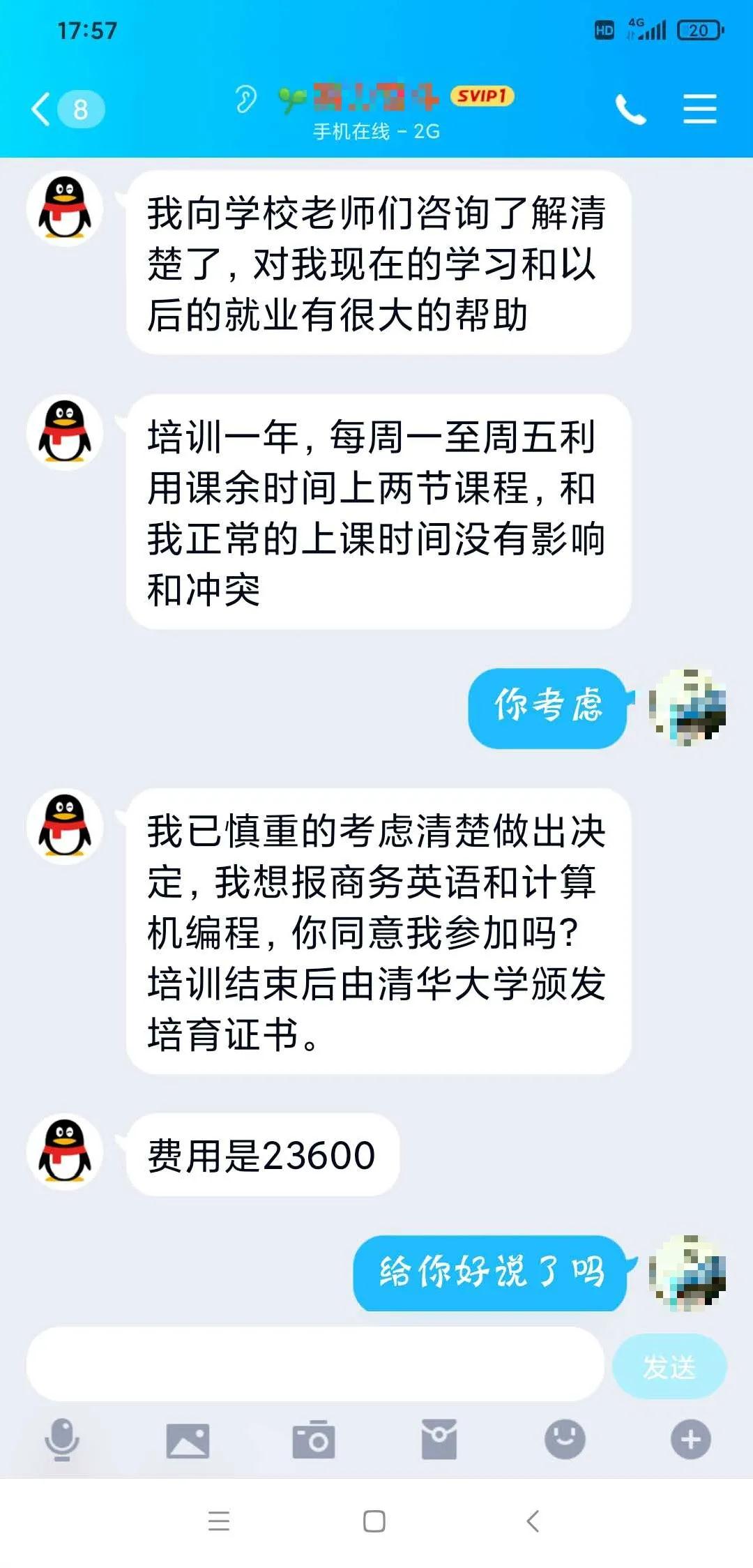Open the chat settings menu
The width and height of the screenshot is (753, 1568).
pyautogui.click(x=699, y=110)
